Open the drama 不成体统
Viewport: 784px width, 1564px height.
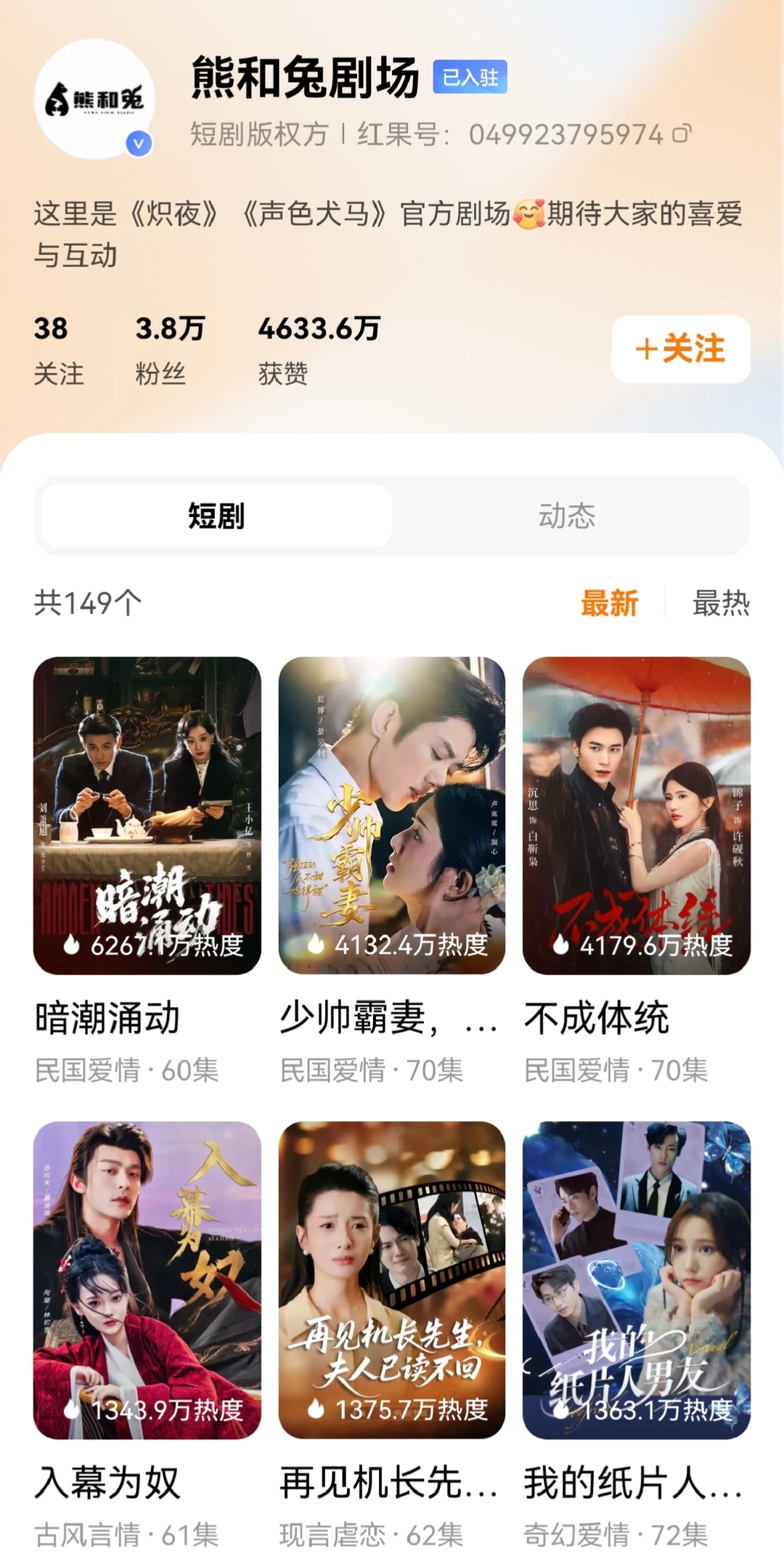(636, 815)
